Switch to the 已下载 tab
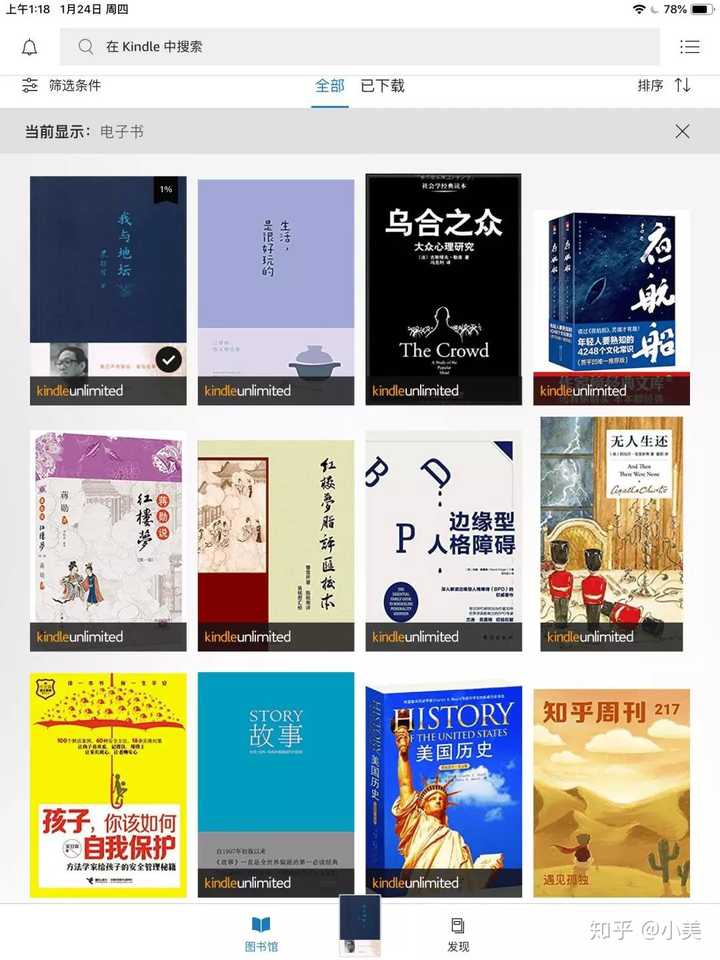The width and height of the screenshot is (720, 960). click(x=382, y=86)
